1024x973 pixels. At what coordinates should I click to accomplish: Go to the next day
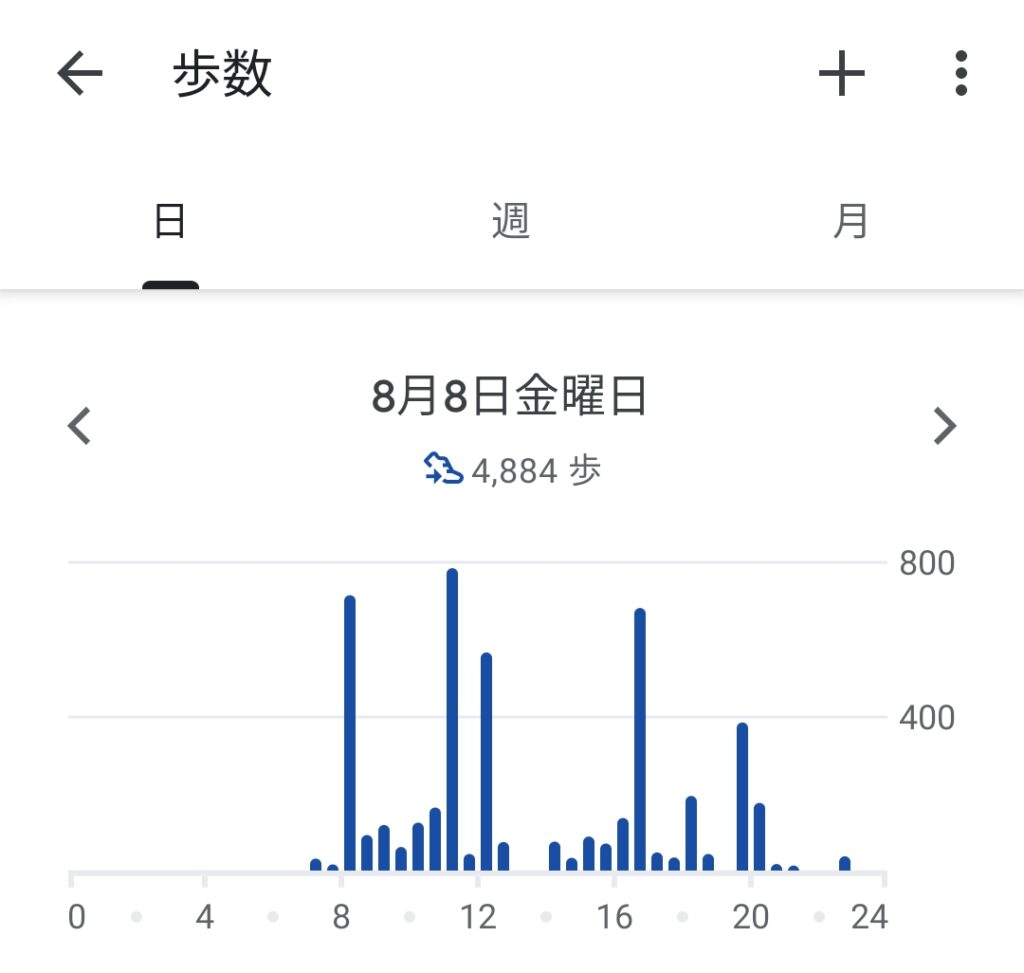pos(944,426)
